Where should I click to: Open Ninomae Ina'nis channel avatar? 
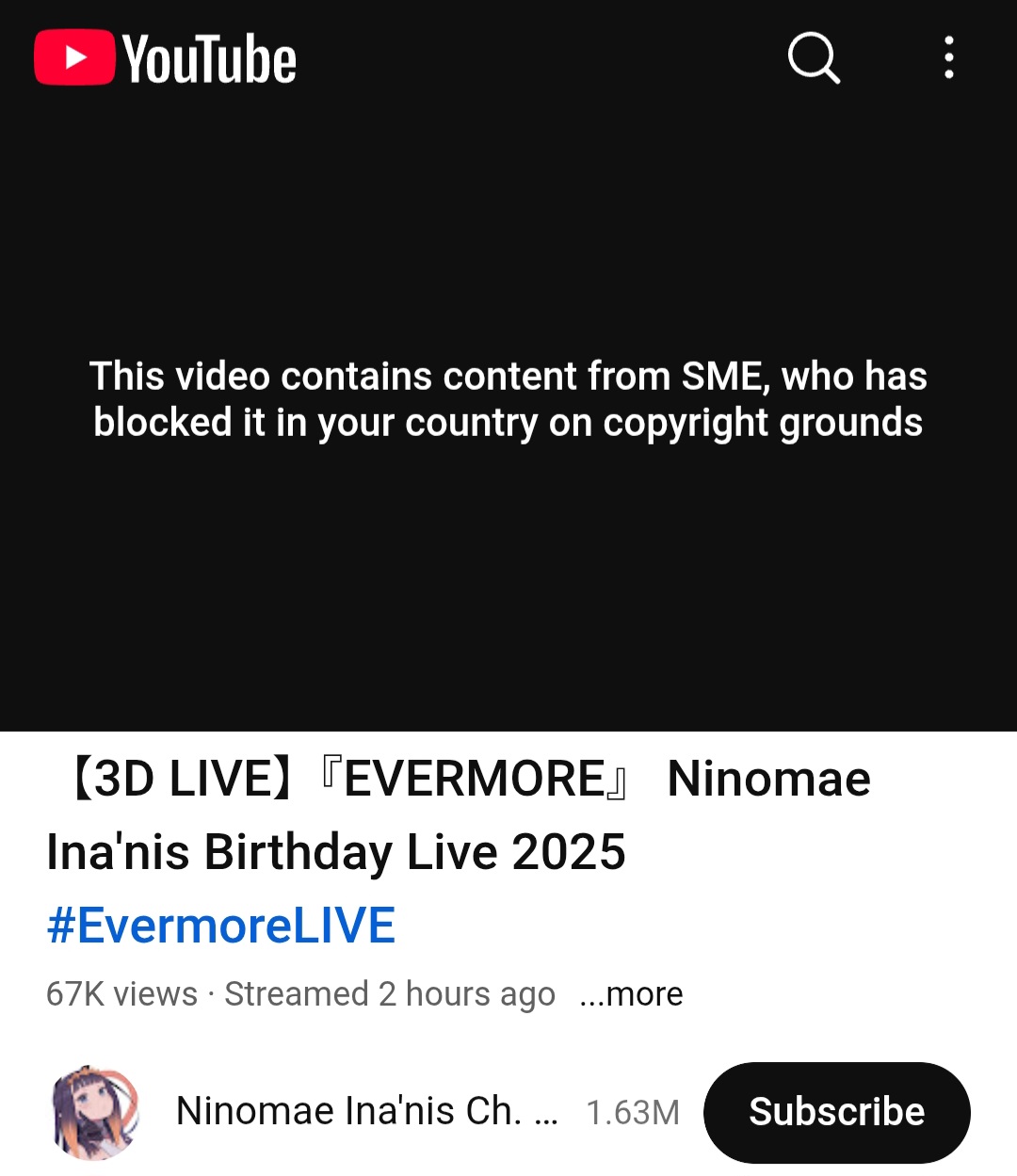click(94, 1112)
